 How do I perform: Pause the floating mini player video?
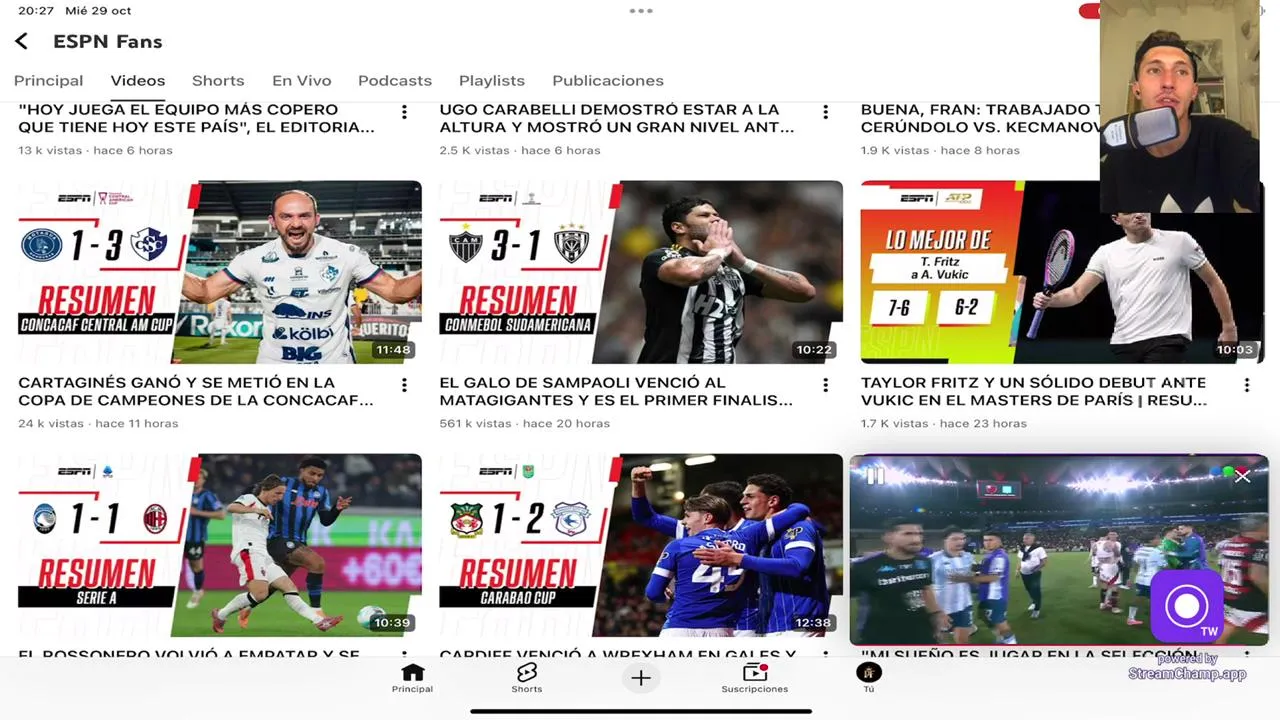point(874,477)
